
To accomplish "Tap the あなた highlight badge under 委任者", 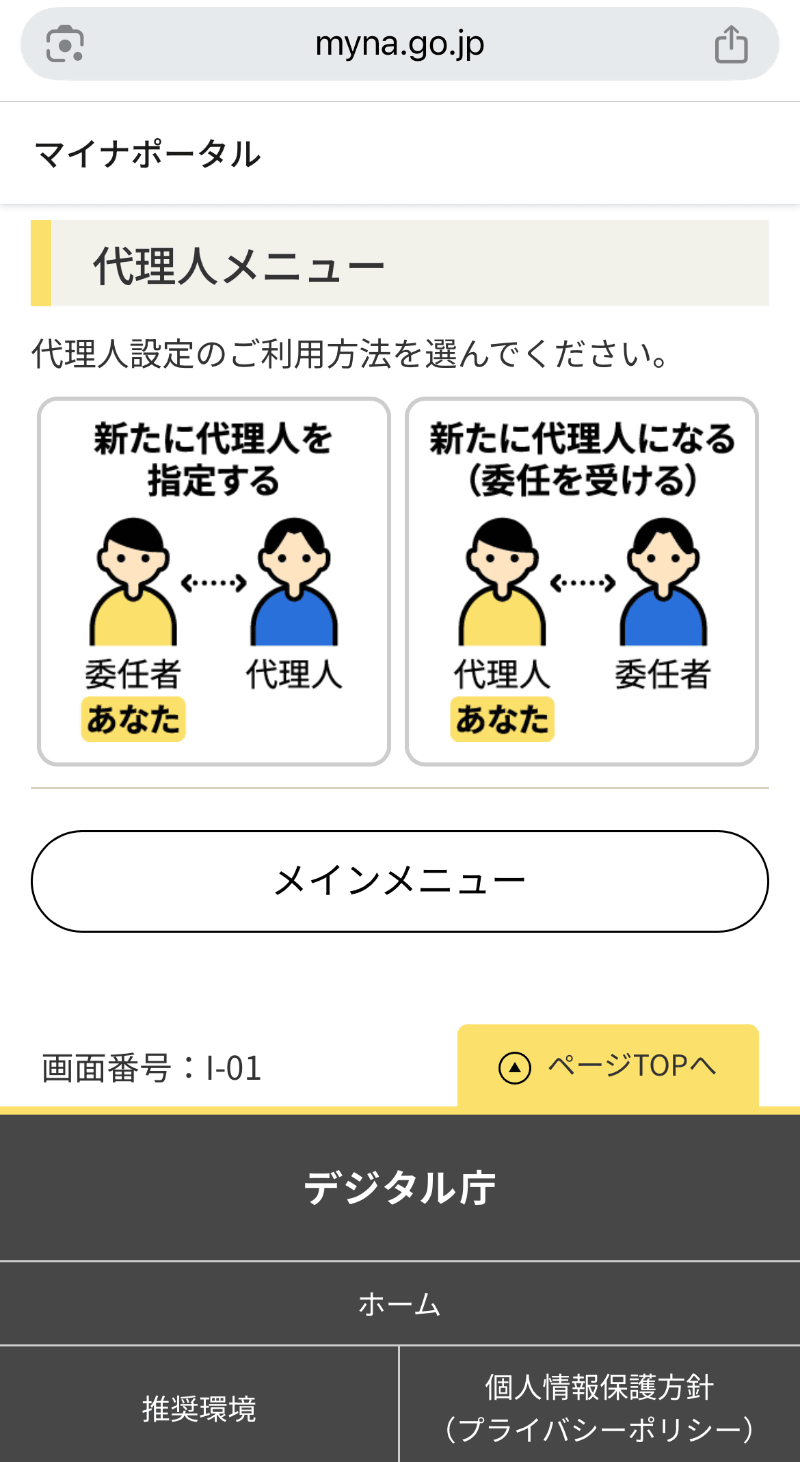I will pyautogui.click(x=133, y=718).
